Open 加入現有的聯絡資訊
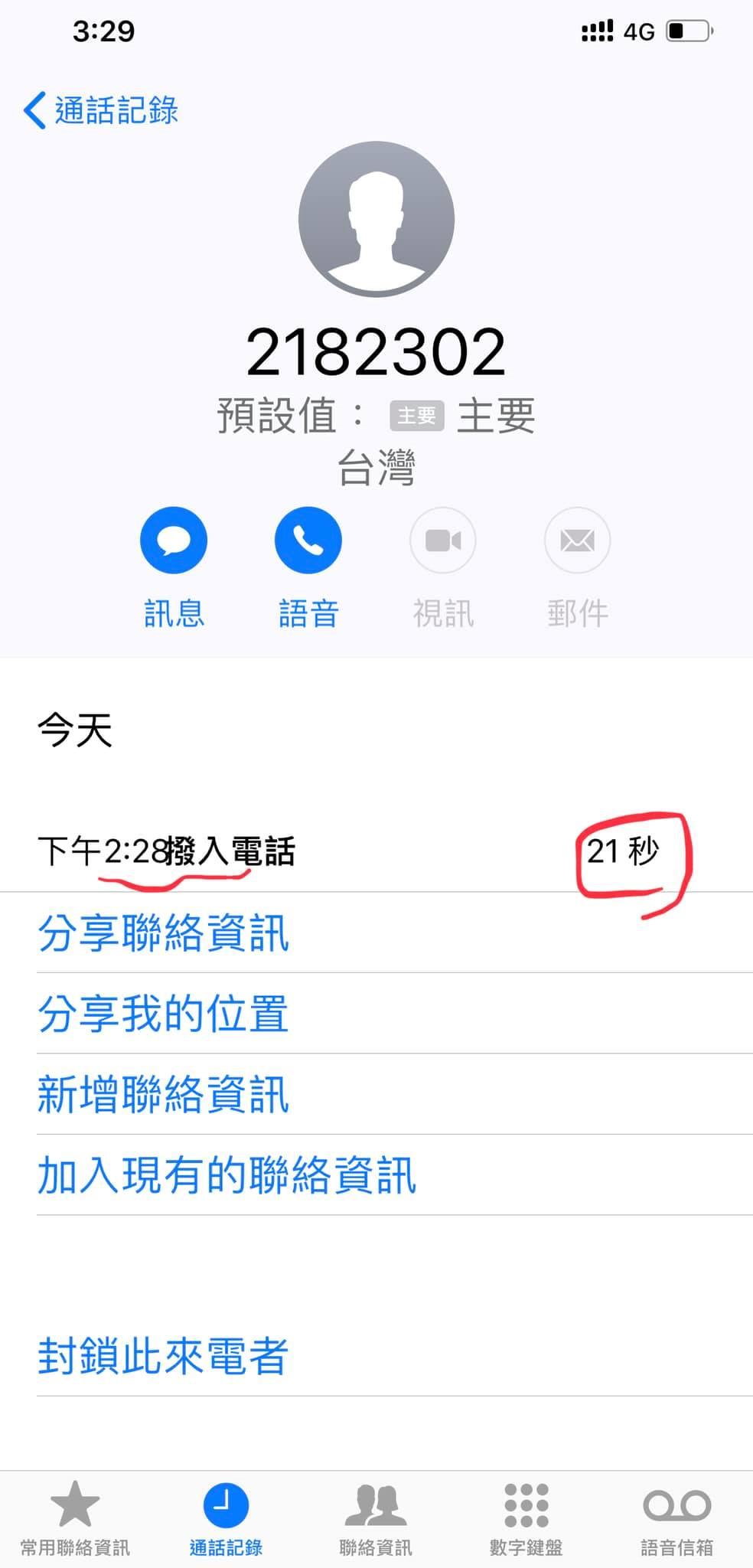 227,1175
